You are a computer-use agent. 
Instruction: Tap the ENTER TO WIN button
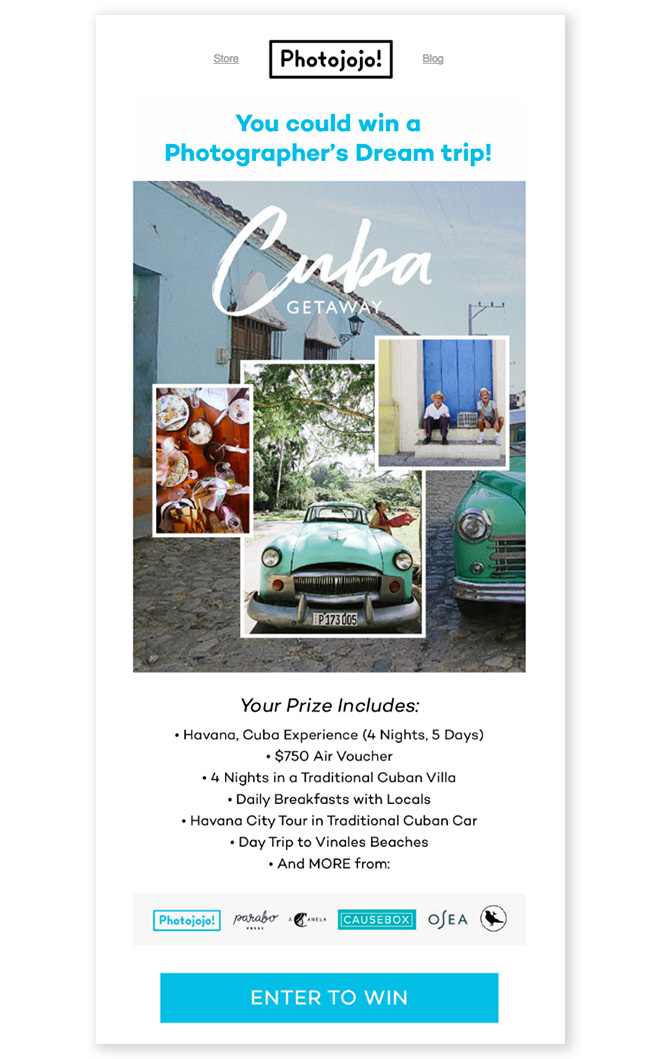coord(329,997)
